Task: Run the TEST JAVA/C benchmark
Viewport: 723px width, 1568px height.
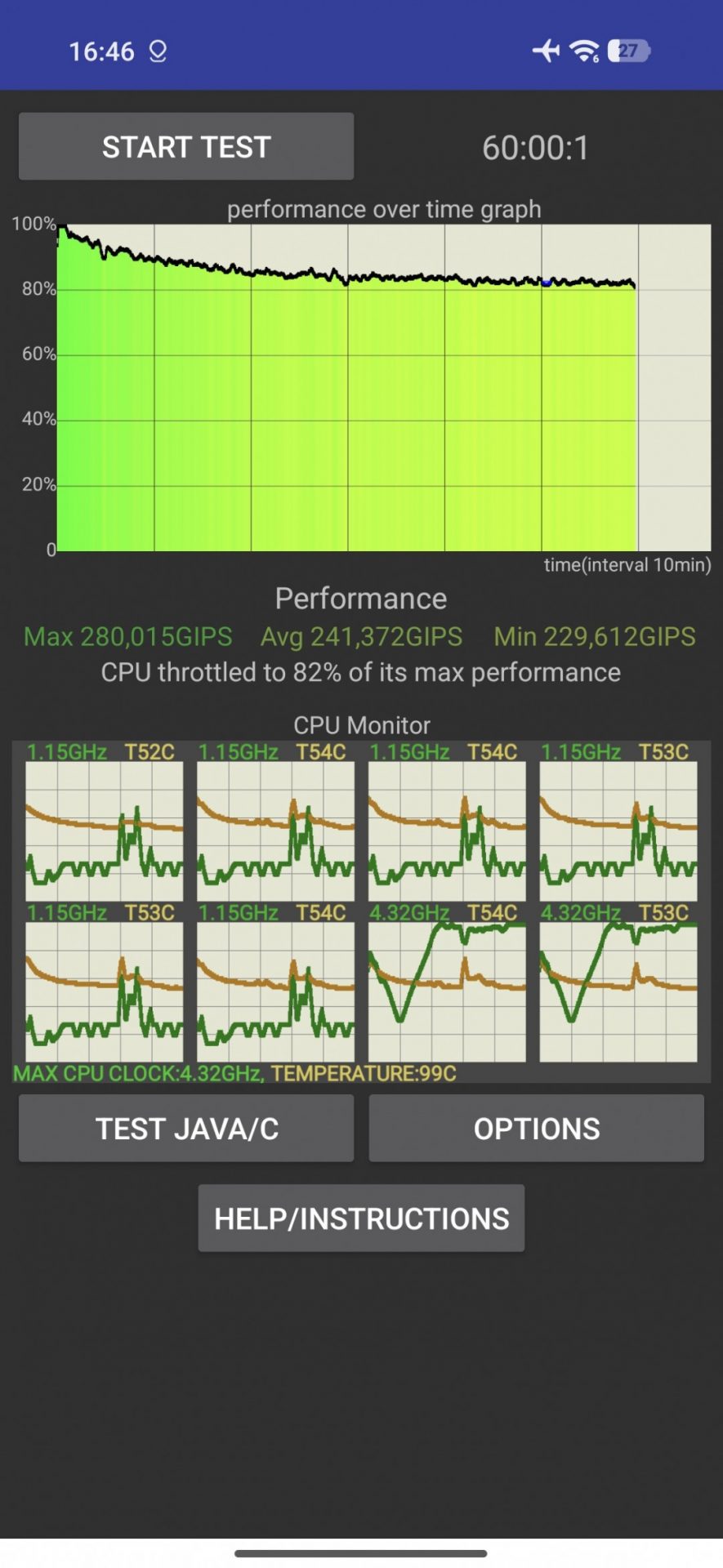Action: tap(186, 1129)
